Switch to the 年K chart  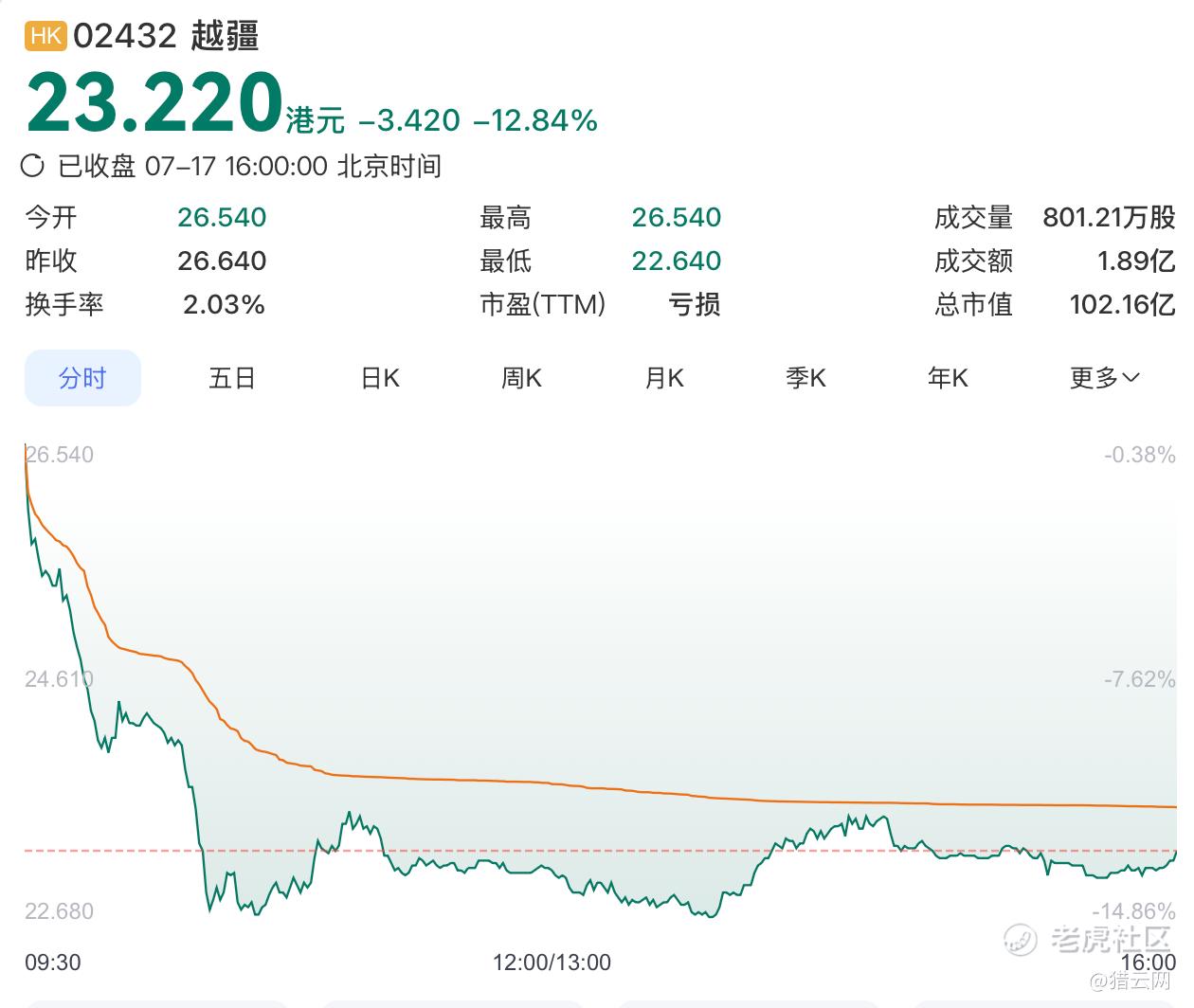[948, 378]
